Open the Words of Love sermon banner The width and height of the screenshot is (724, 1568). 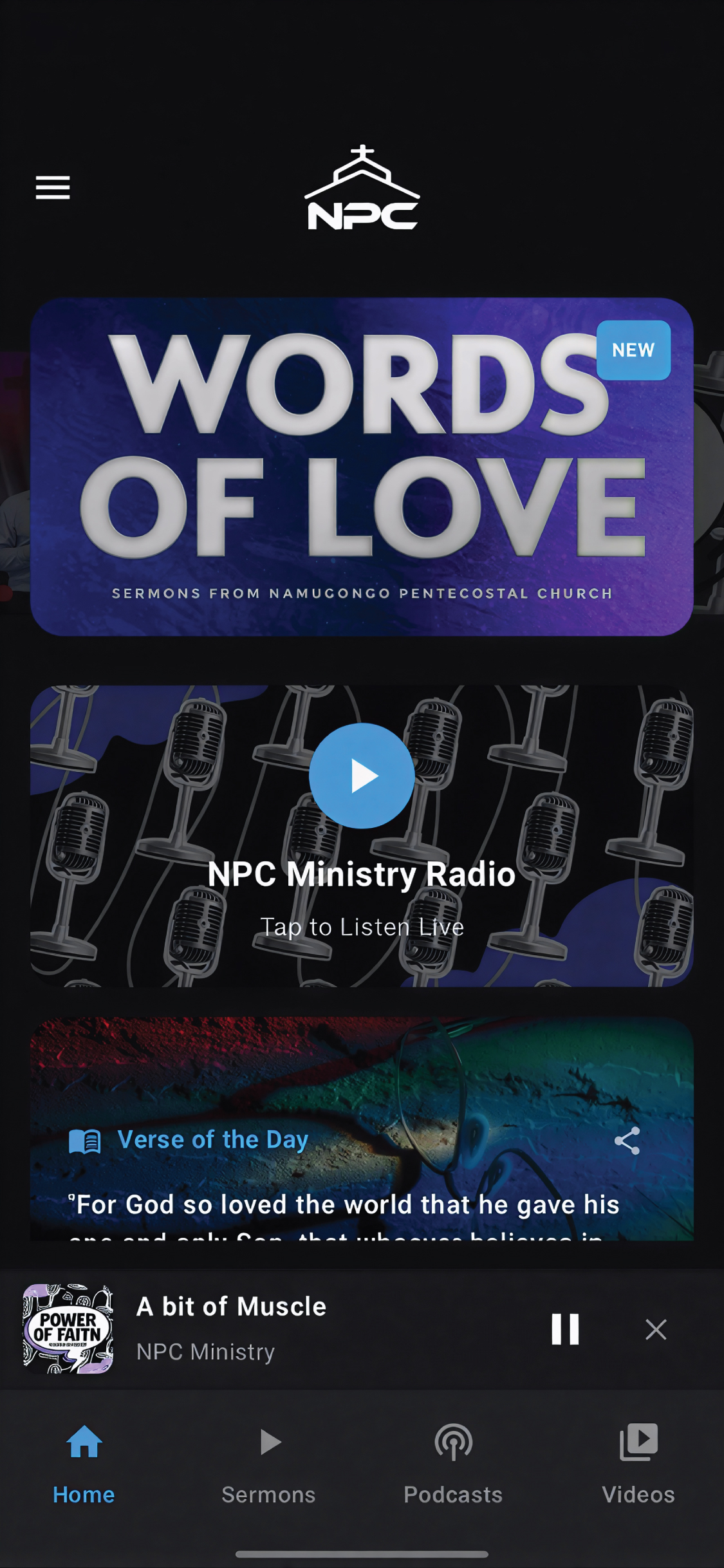(x=362, y=467)
